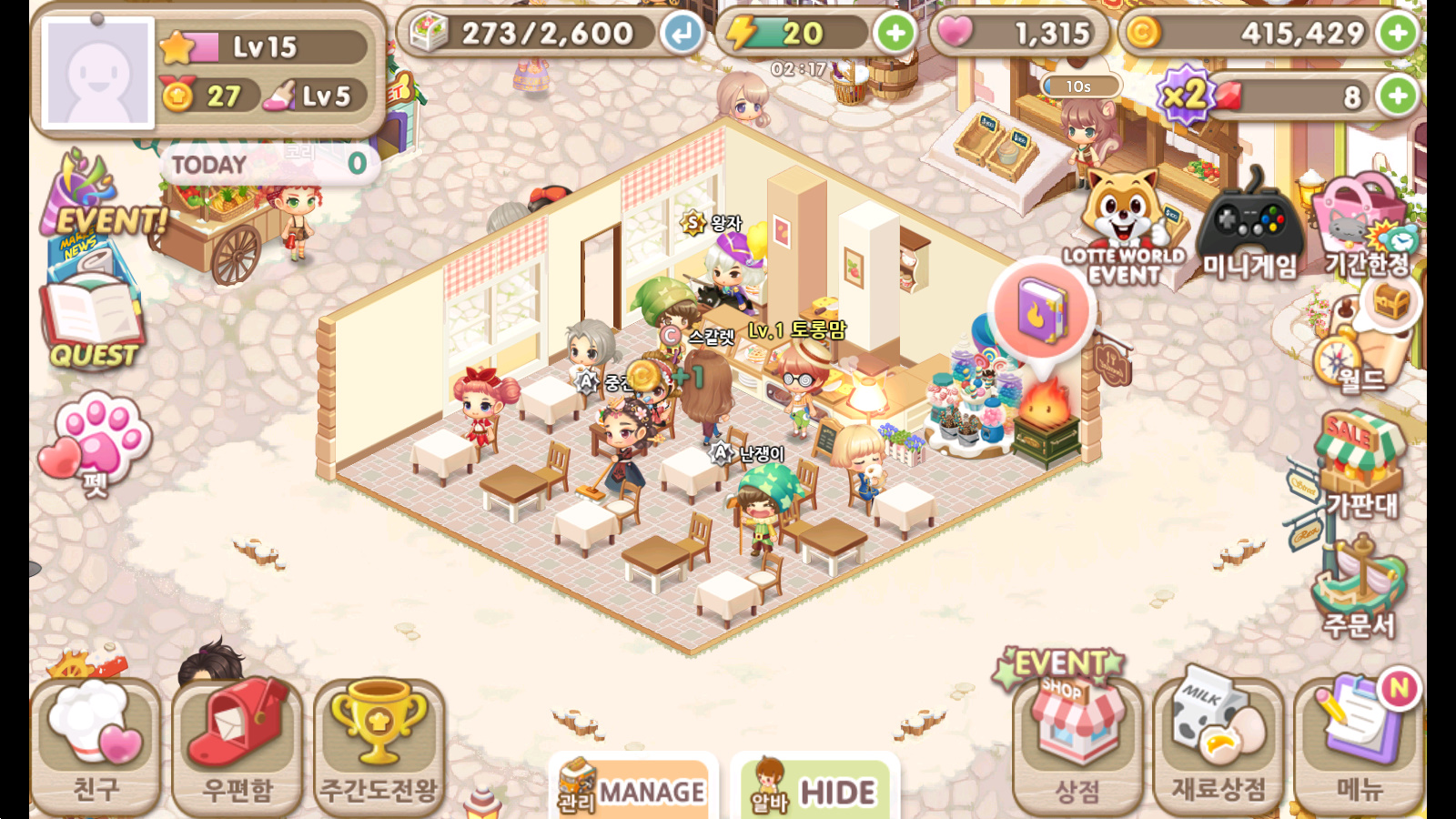The height and width of the screenshot is (819, 1456).
Task: Open the QUEST book
Action: click(93, 323)
